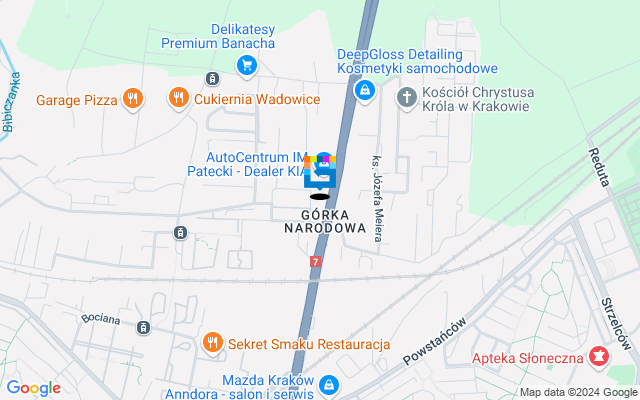Select the Kościół Chrystusa Króla church pin
Image resolution: width=640 pixels, height=400 pixels.
(x=407, y=97)
